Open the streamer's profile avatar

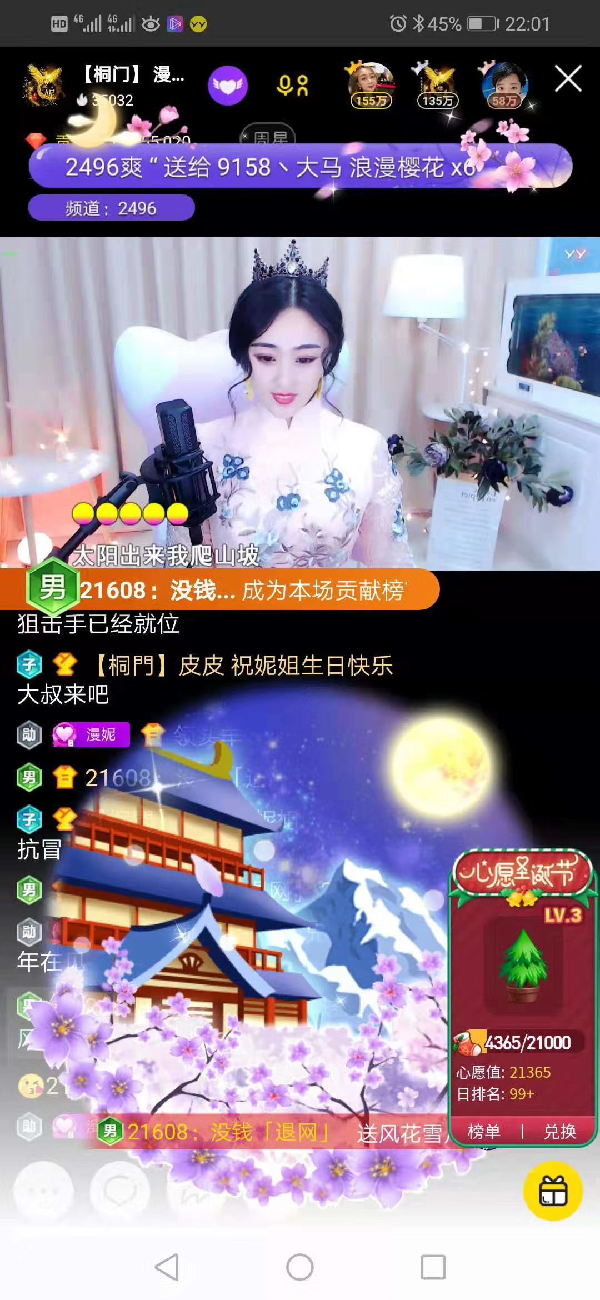click(44, 85)
